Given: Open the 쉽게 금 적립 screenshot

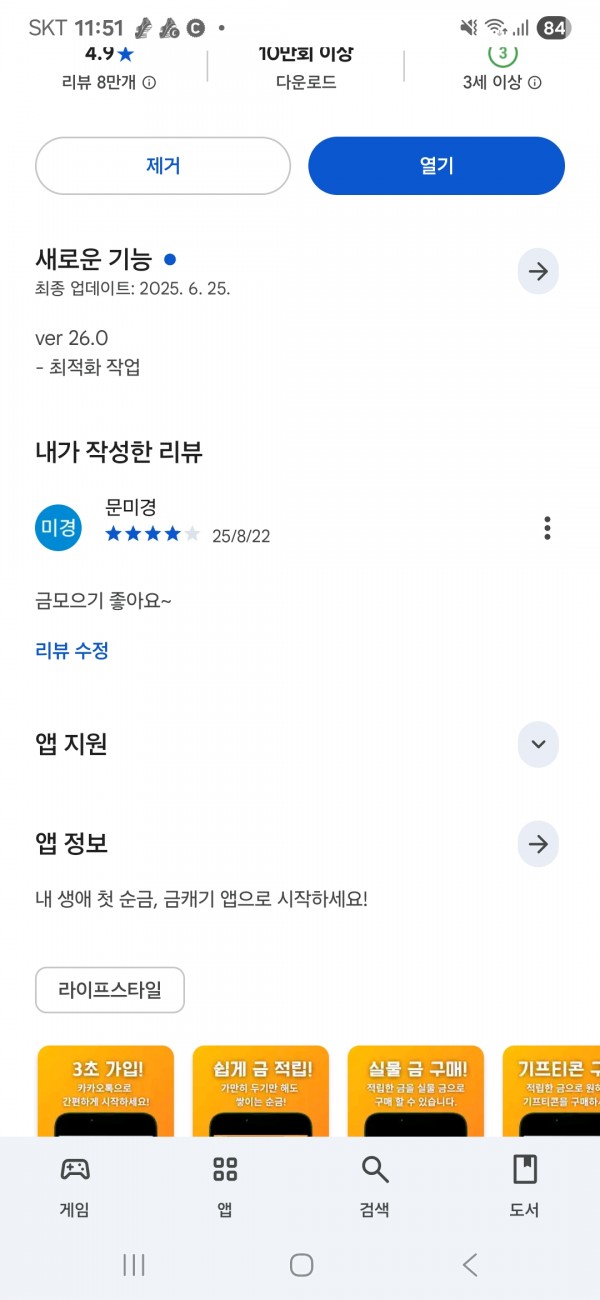Looking at the screenshot, I should coord(260,1091).
